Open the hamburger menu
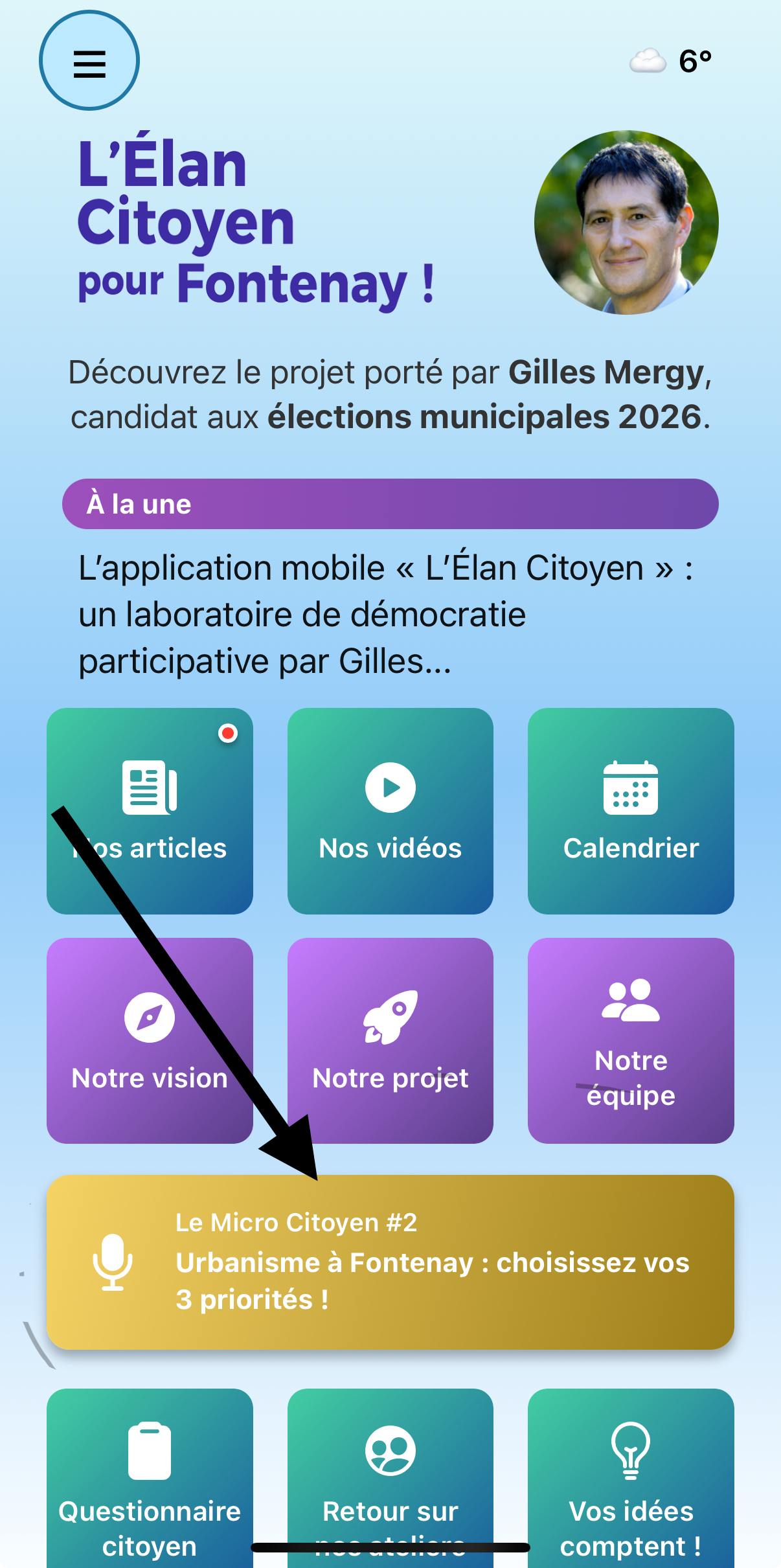This screenshot has height=1568, width=781. coord(89,62)
